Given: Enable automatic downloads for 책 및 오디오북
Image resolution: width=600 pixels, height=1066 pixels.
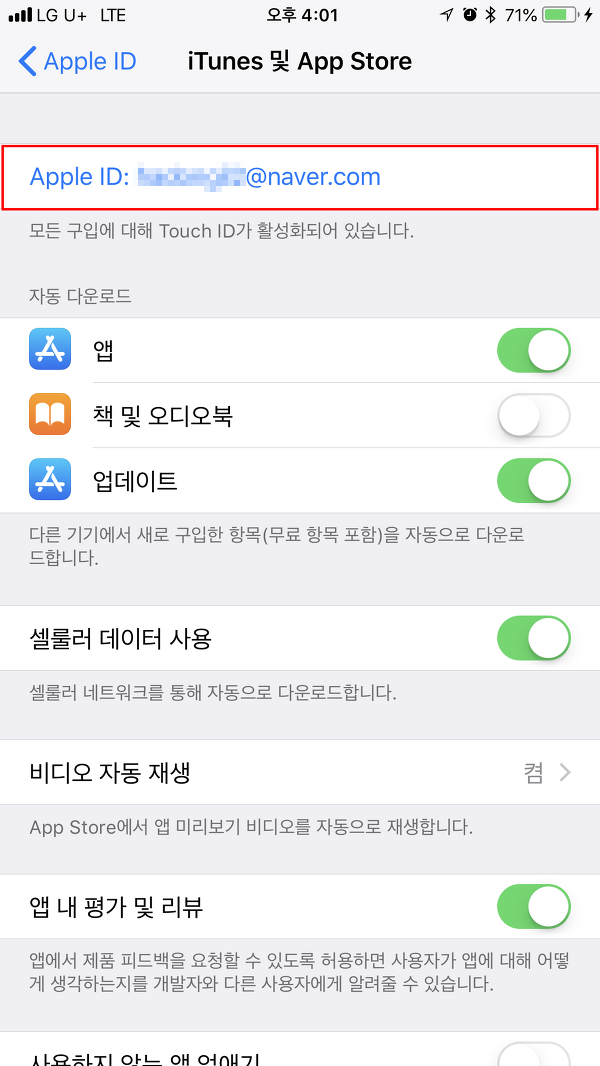Looking at the screenshot, I should [533, 415].
